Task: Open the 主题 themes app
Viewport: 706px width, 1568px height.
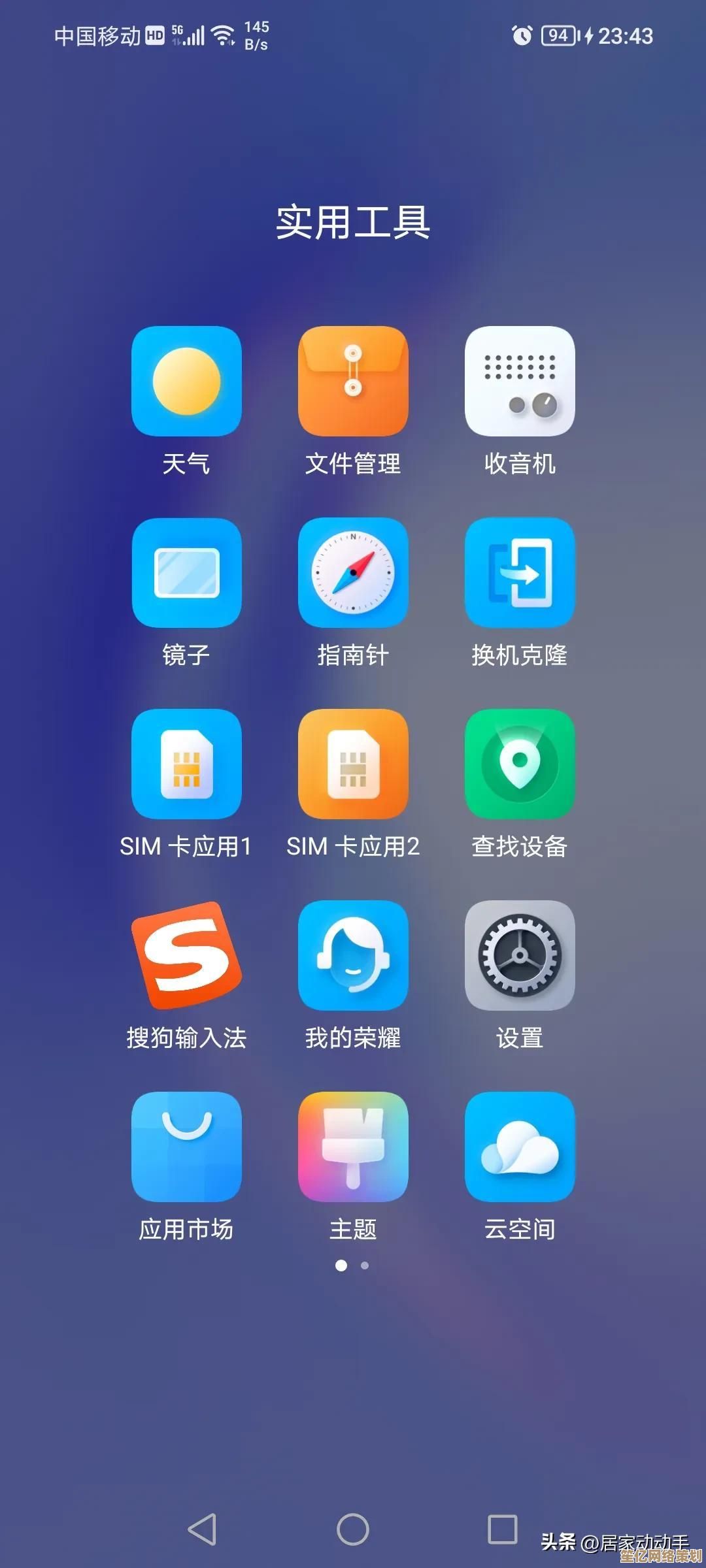Action: [x=353, y=1147]
